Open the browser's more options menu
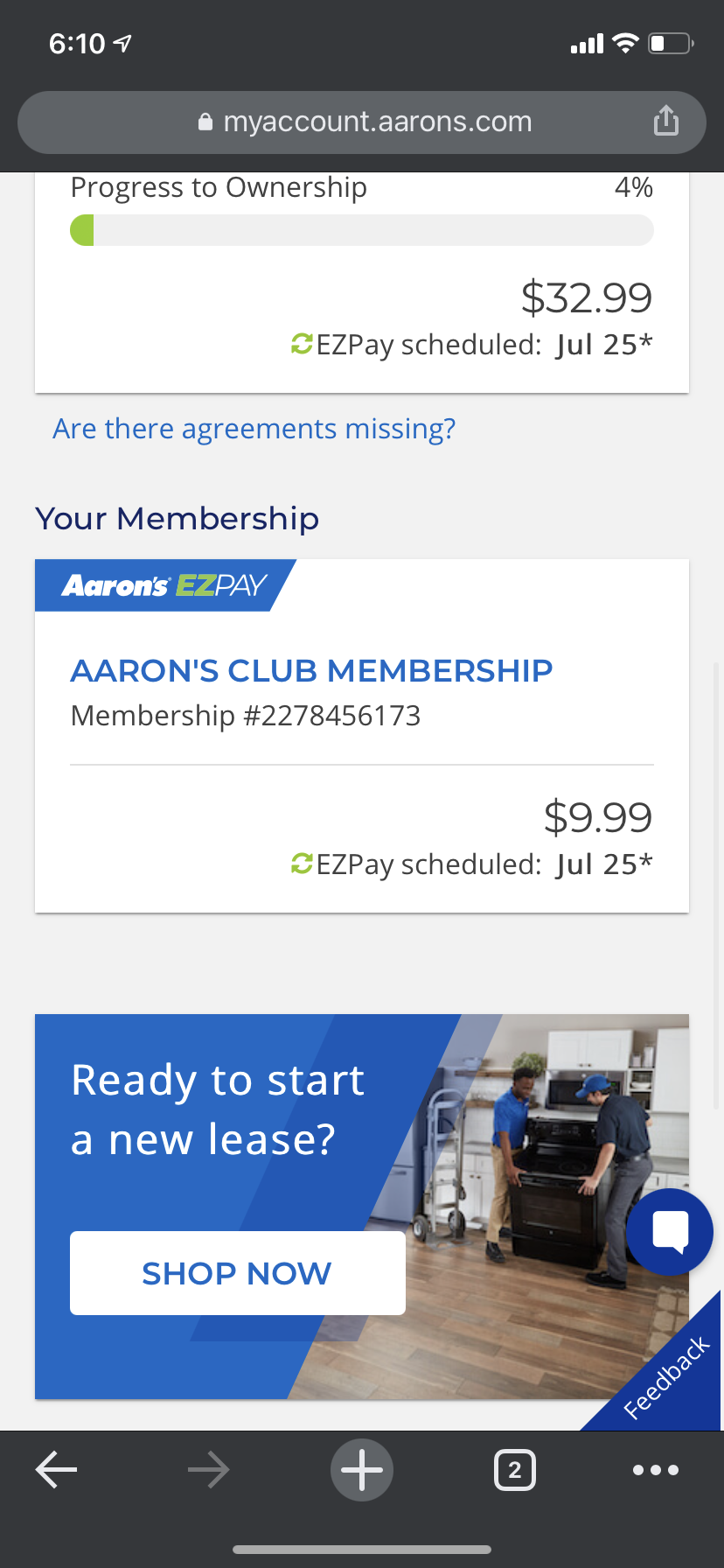This screenshot has width=724, height=1568. pos(655,1470)
